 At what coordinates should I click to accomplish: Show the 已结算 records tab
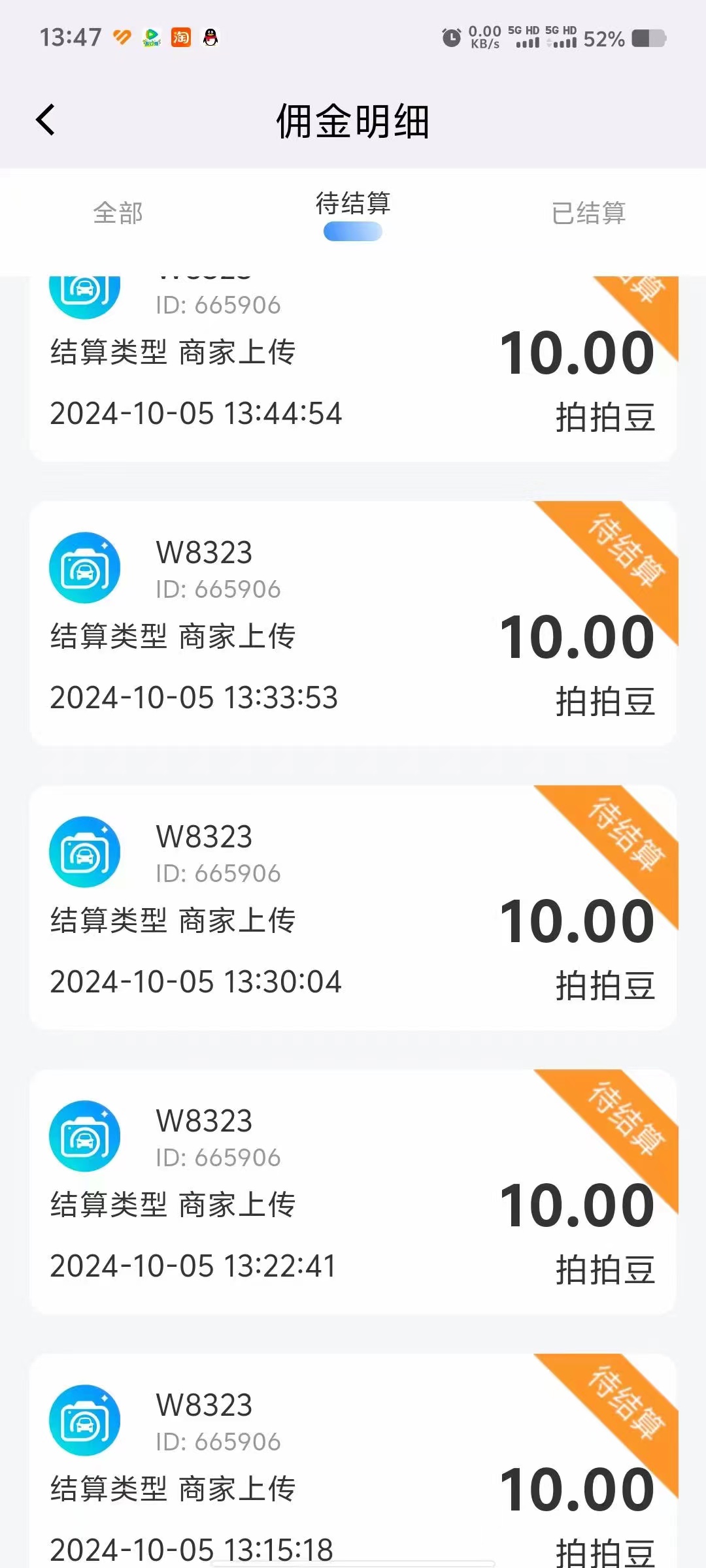pyautogui.click(x=588, y=213)
